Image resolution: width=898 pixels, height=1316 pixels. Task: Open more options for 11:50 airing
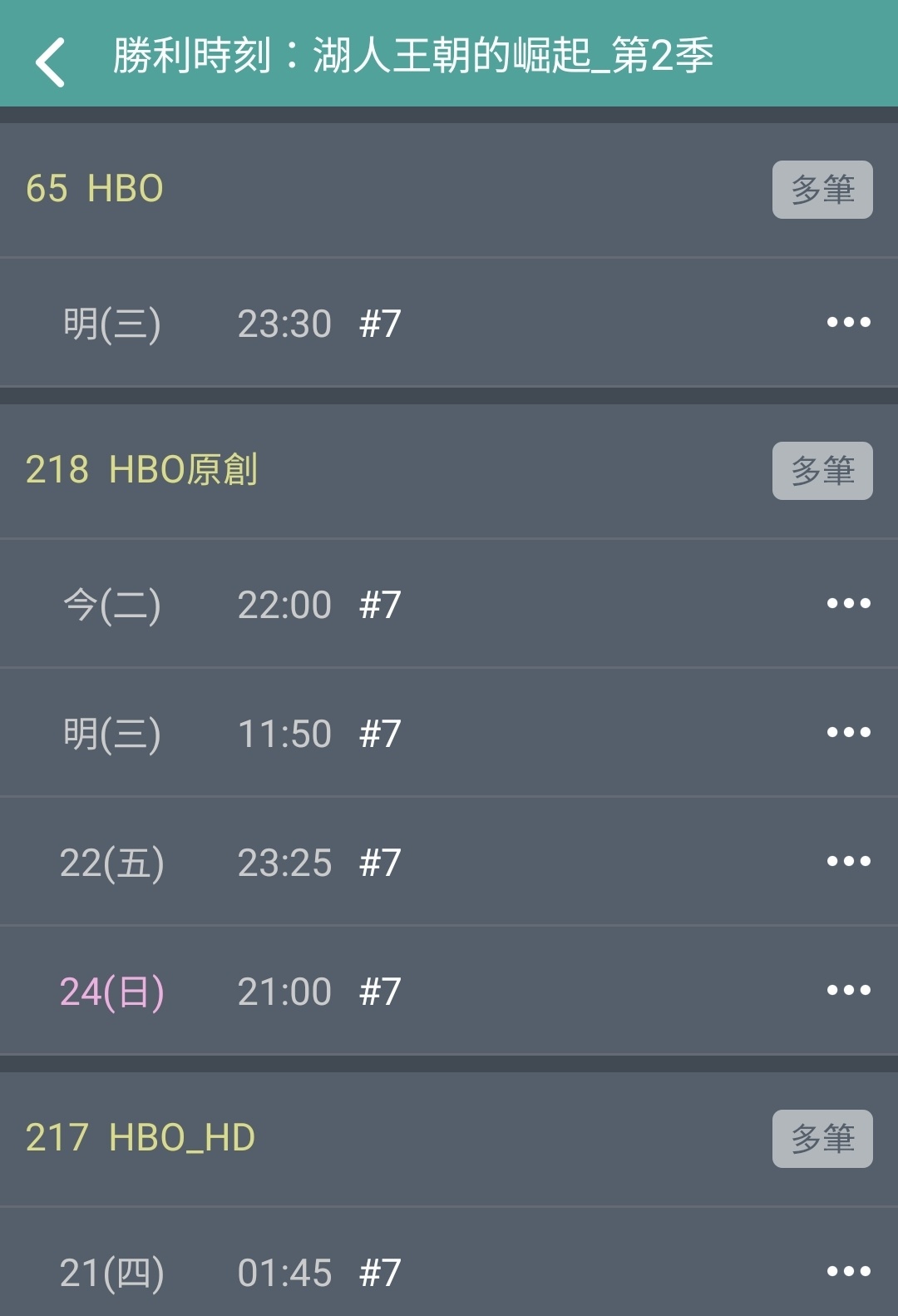(848, 733)
